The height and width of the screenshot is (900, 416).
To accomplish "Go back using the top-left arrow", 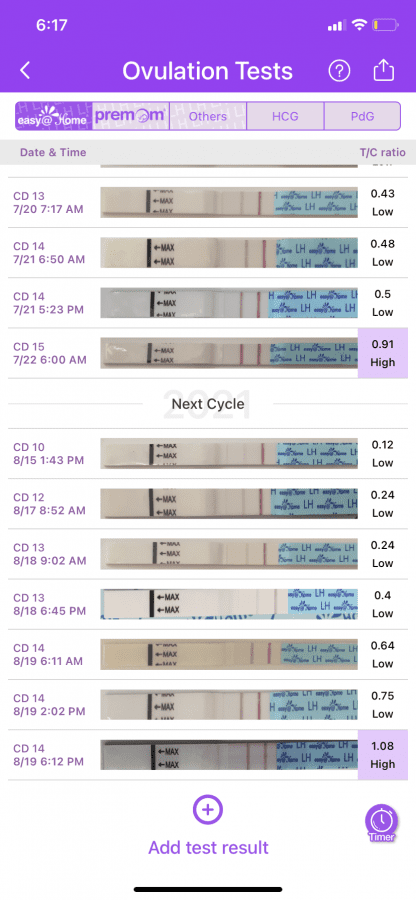I will (x=25, y=71).
